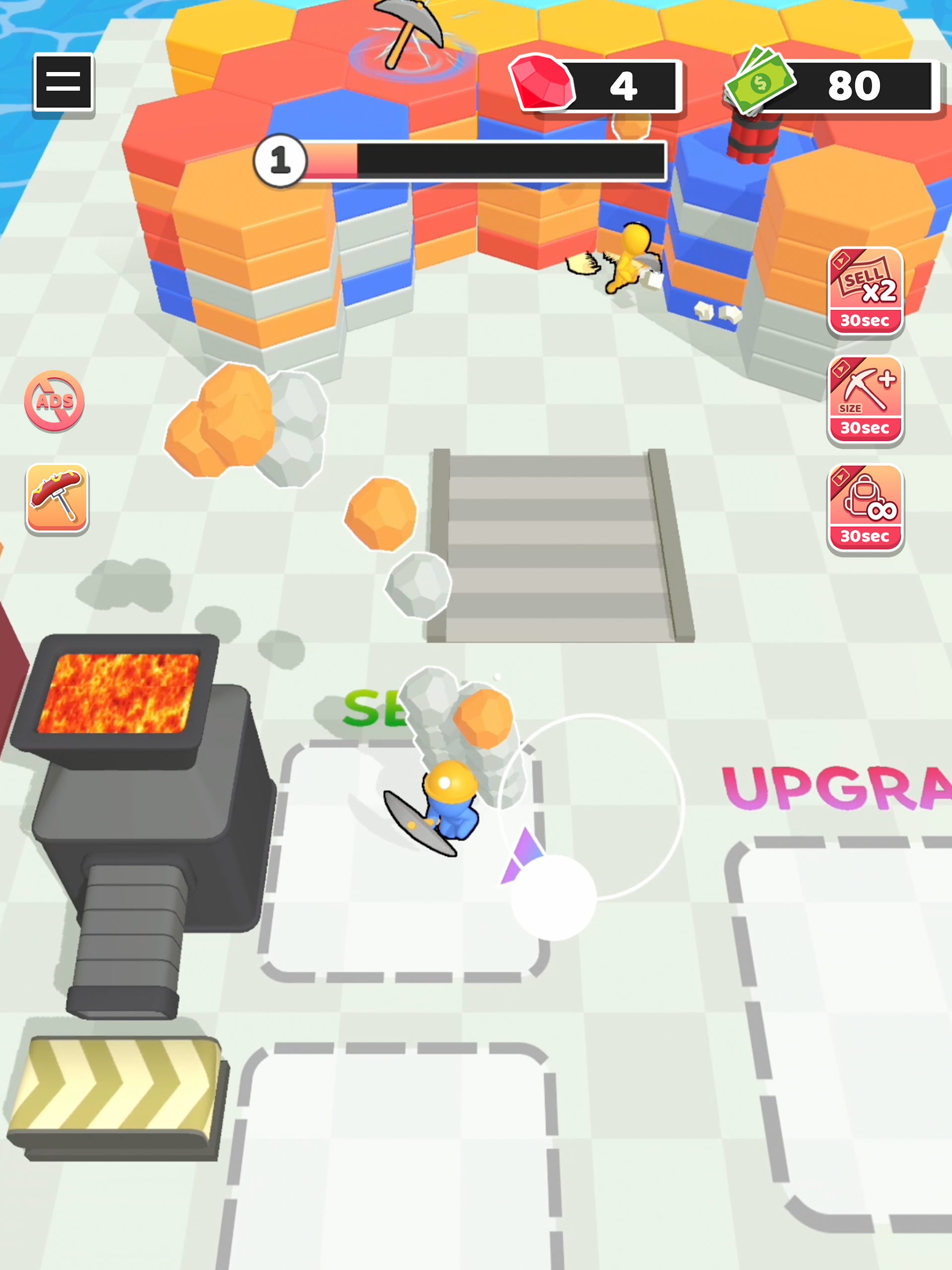Activate the infinite backpack 30sec boost
Screen dimensions: 952x1270
point(865,508)
